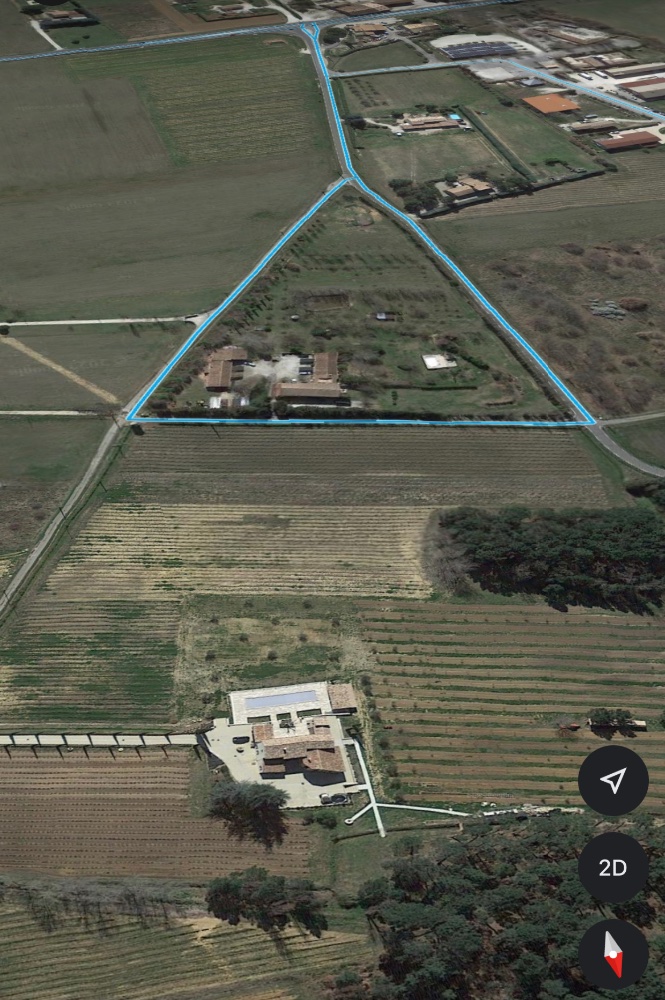Center the map on my location
665x1000 pixels.
(613, 781)
